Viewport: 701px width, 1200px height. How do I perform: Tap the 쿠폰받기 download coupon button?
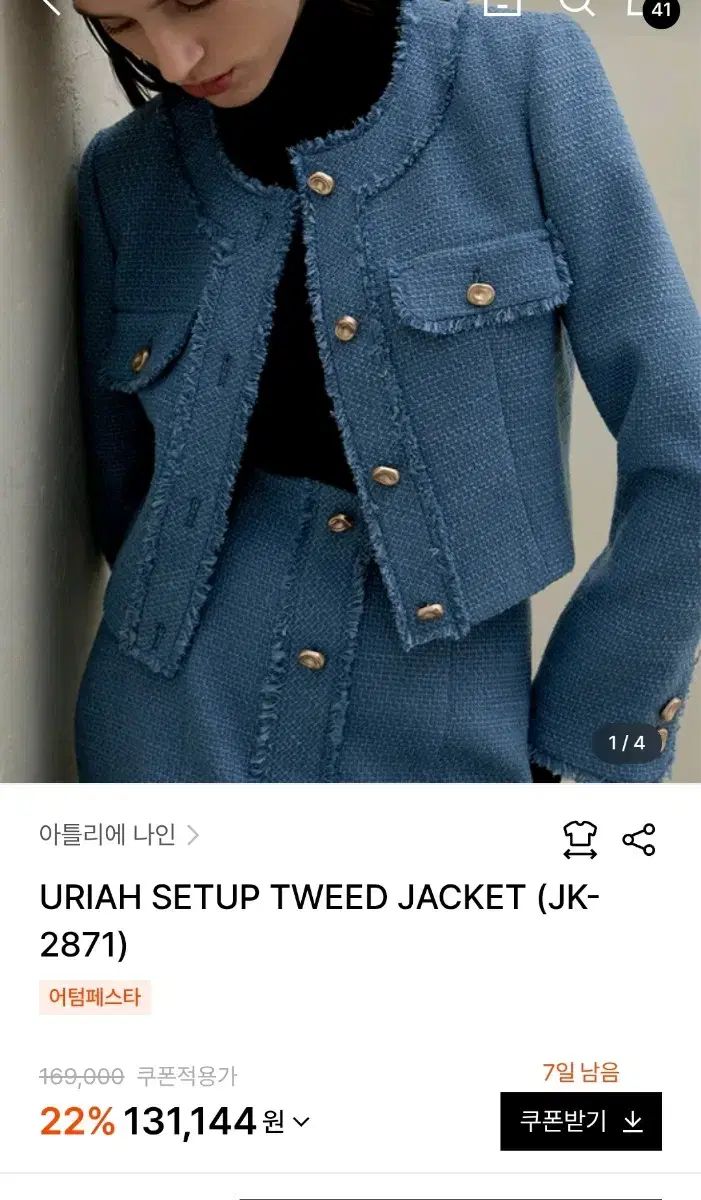pyautogui.click(x=580, y=1121)
